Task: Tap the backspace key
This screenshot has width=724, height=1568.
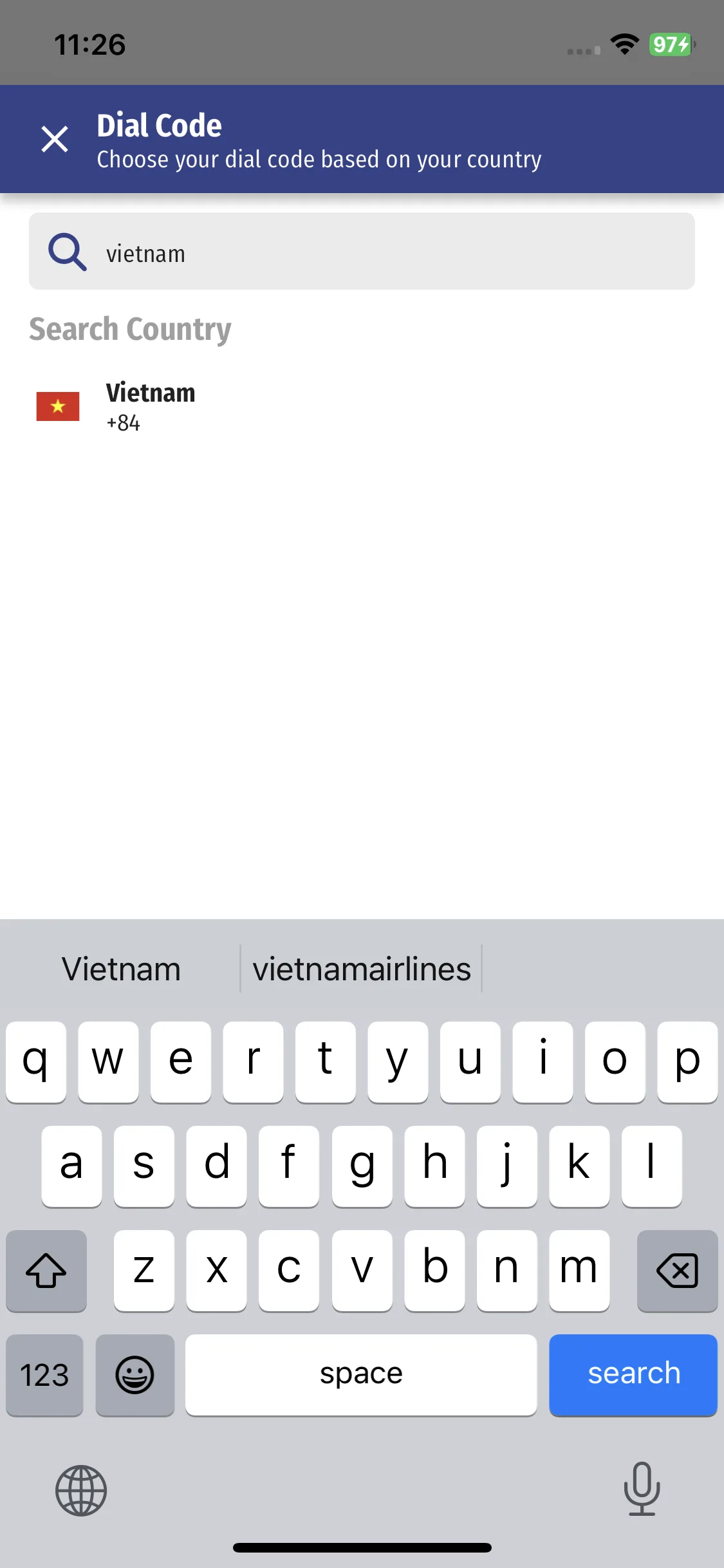Action: pyautogui.click(x=677, y=1271)
